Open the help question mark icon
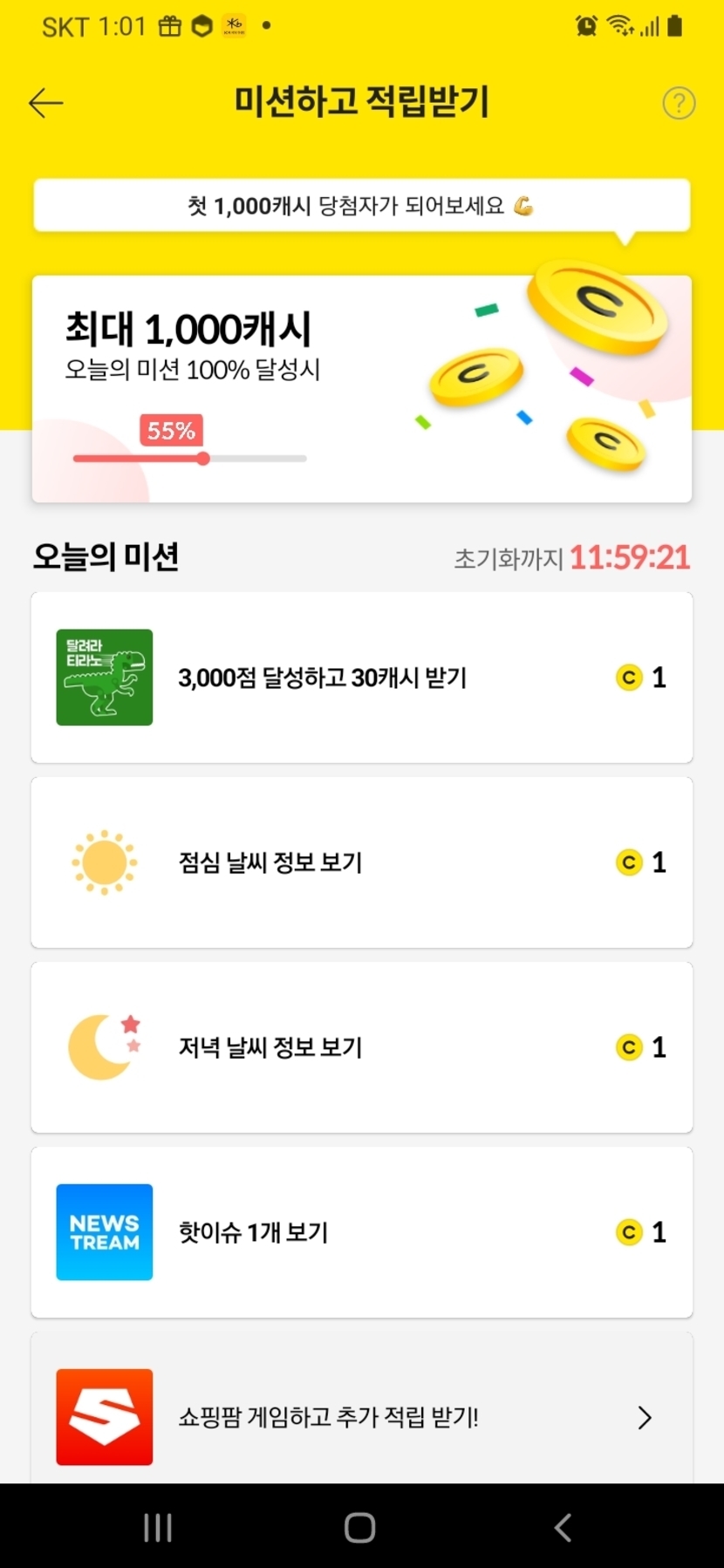724x1568 pixels. (x=679, y=103)
